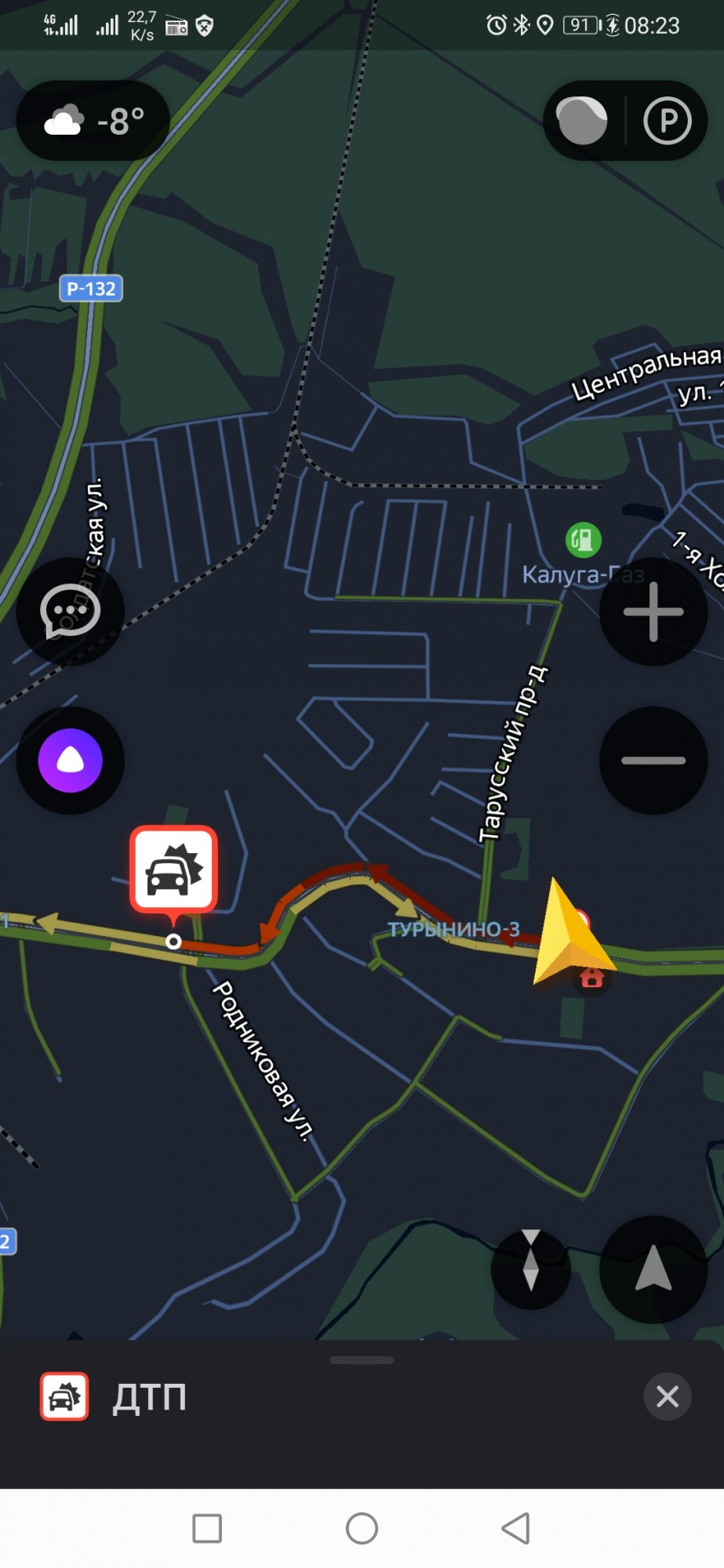Open recent apps from navigation bar
Viewport: 724px width, 1568px height.
207,1528
